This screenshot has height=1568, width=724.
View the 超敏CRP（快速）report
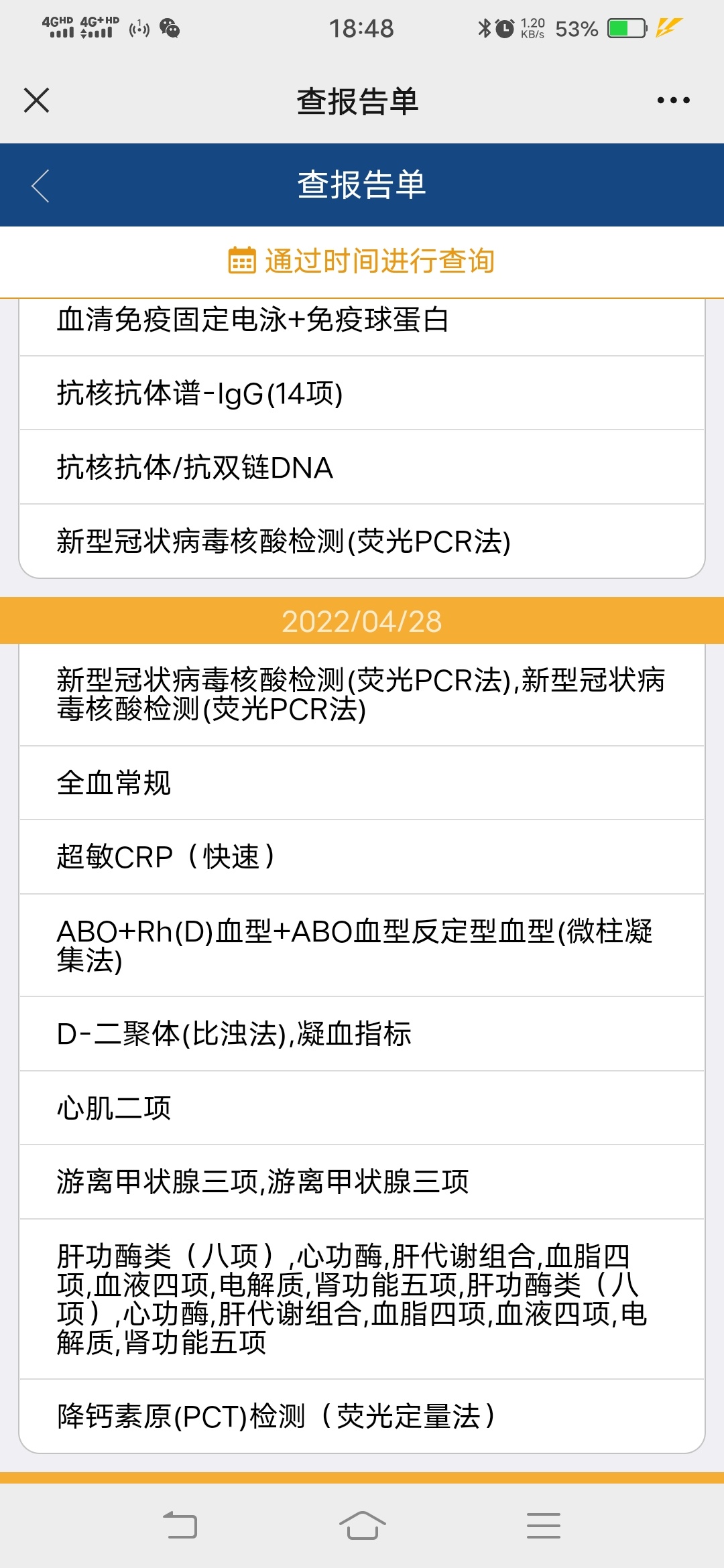(x=362, y=857)
